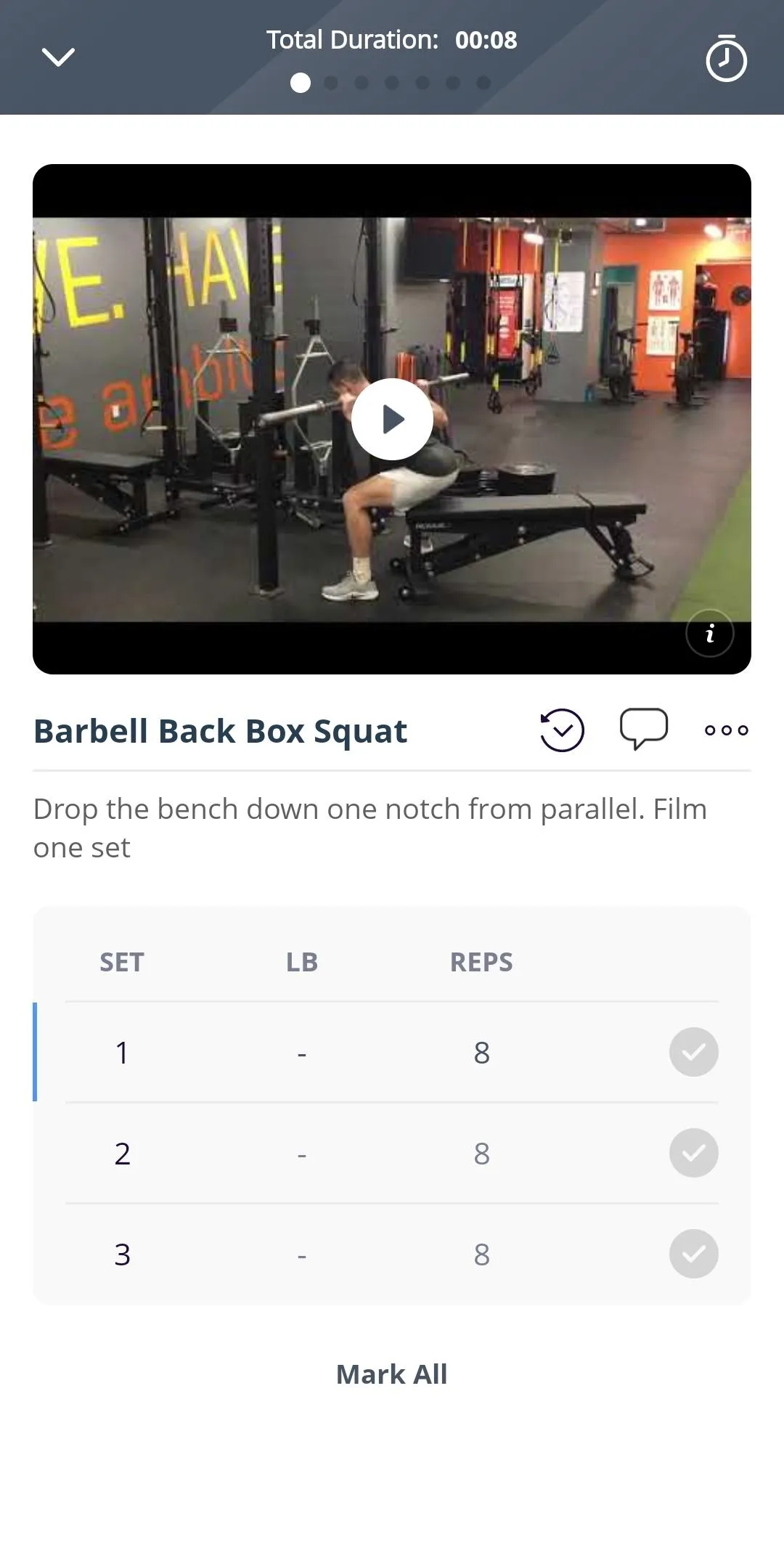The width and height of the screenshot is (784, 1542).
Task: Mark set 3 as complete
Action: pos(693,1254)
